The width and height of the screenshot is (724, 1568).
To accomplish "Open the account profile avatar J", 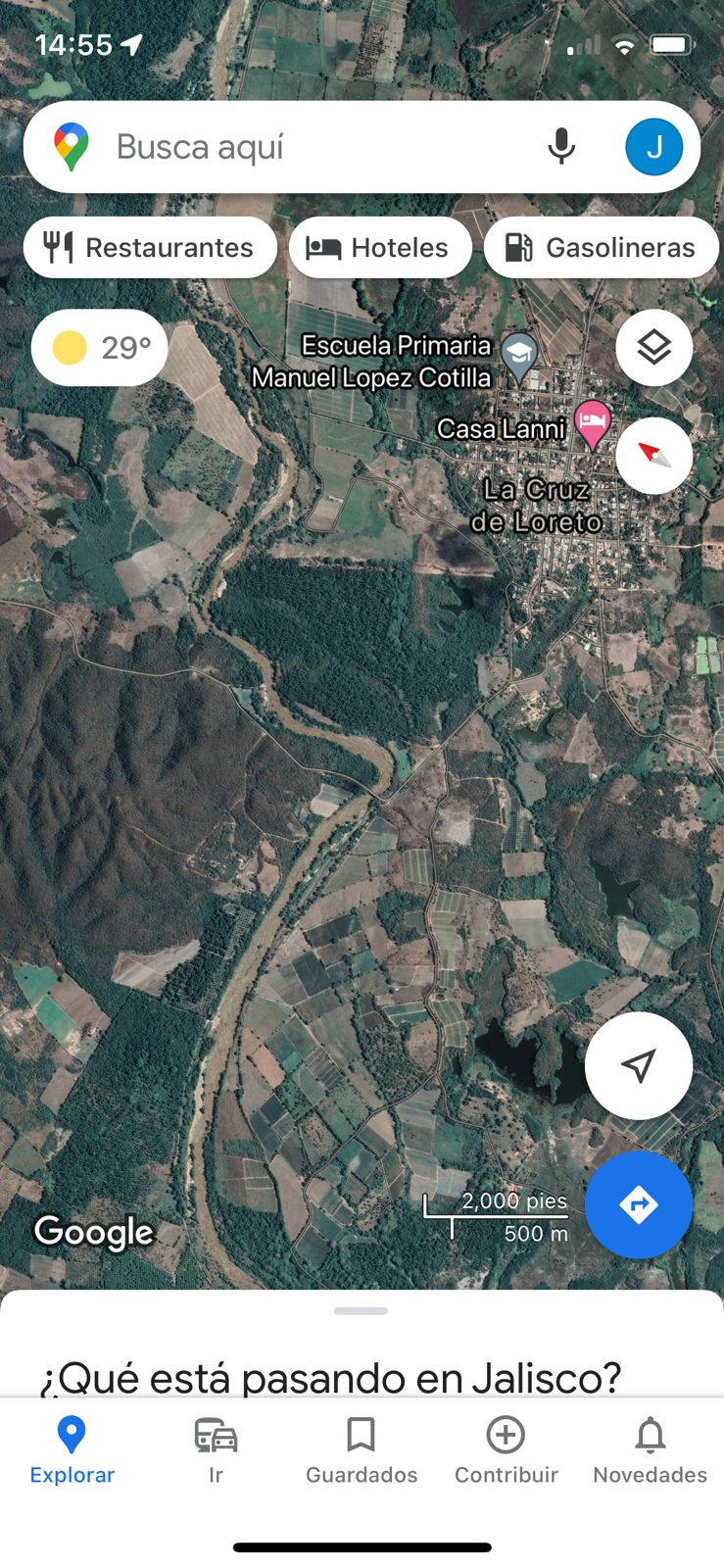I will (653, 147).
